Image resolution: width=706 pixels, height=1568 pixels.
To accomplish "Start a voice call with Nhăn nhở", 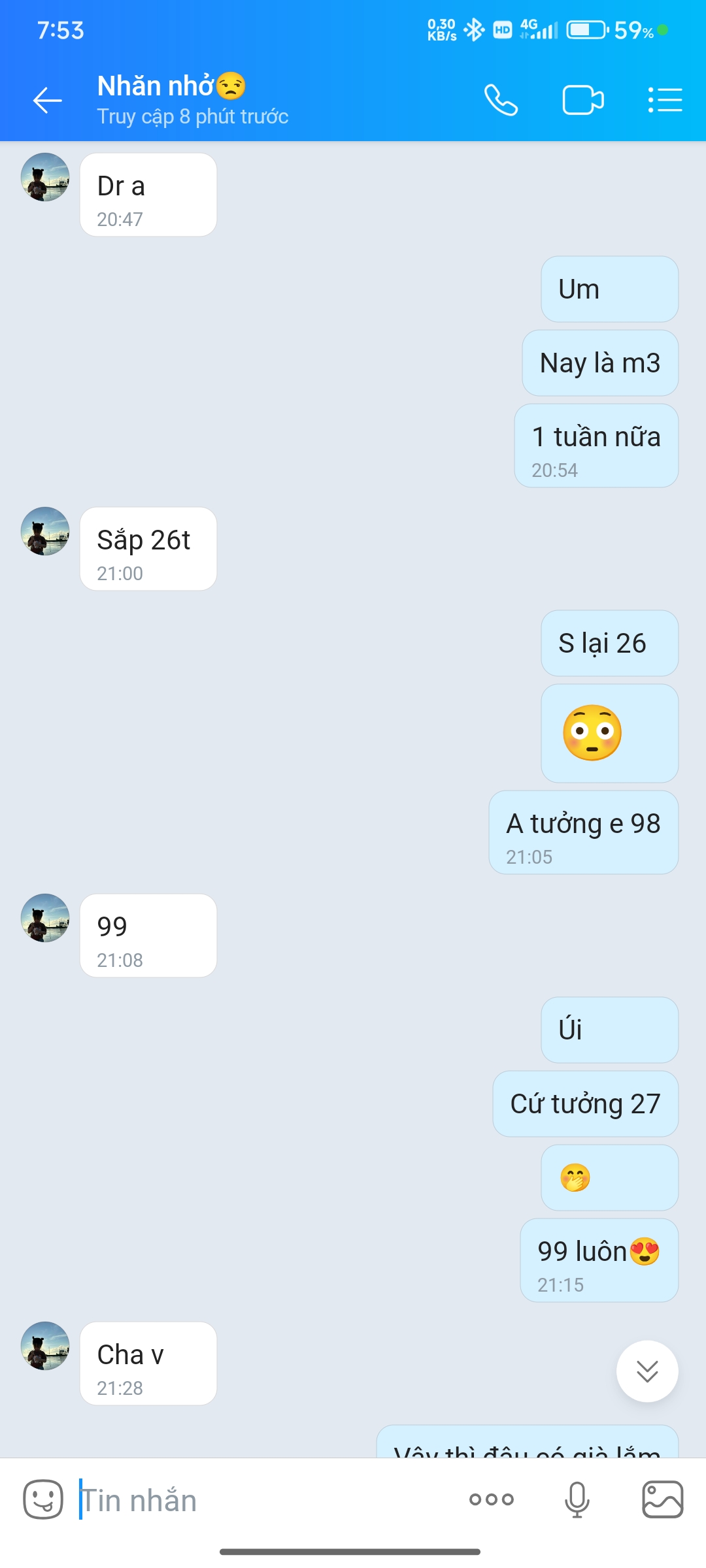I will (x=501, y=100).
